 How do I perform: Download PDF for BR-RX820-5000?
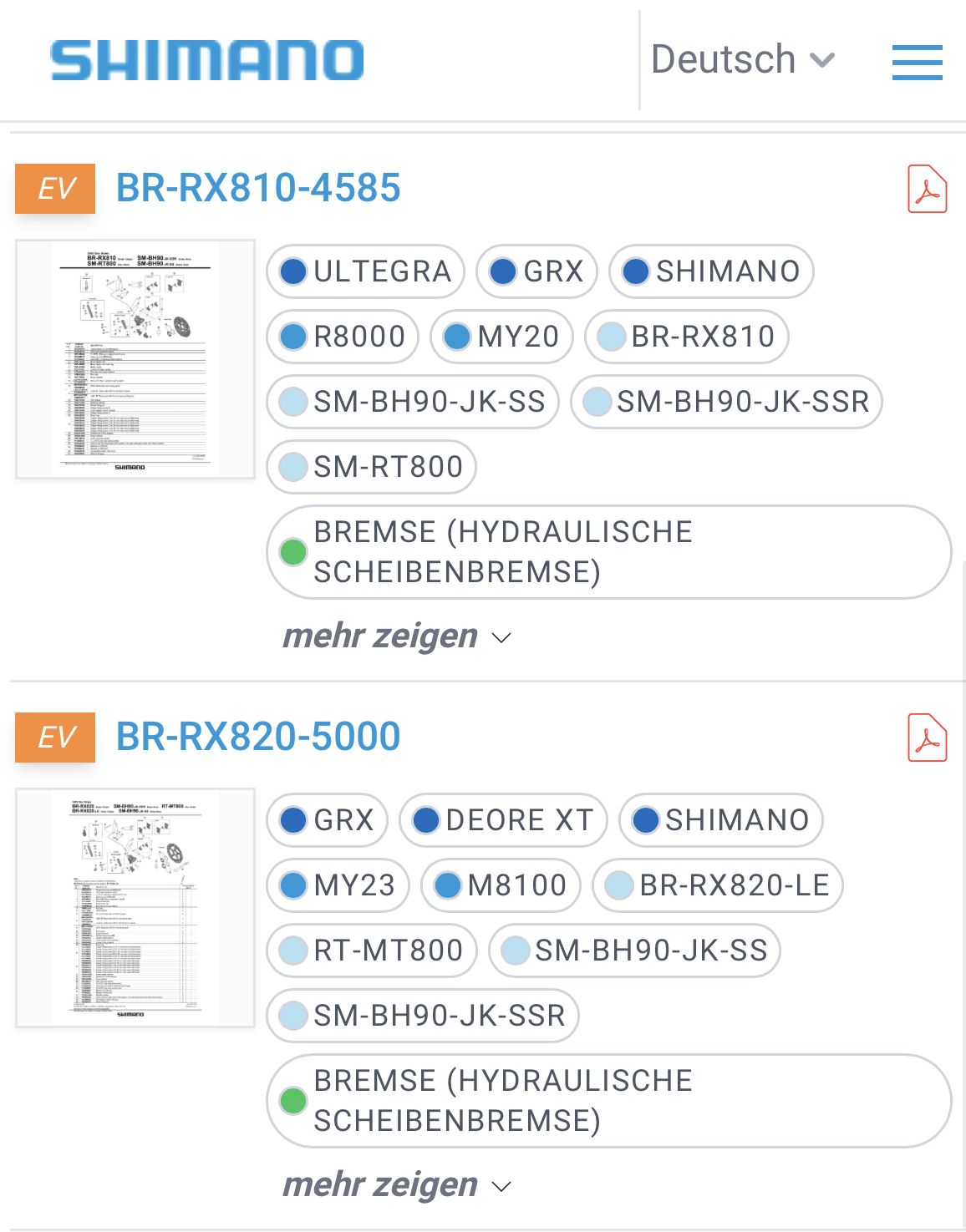point(927,738)
